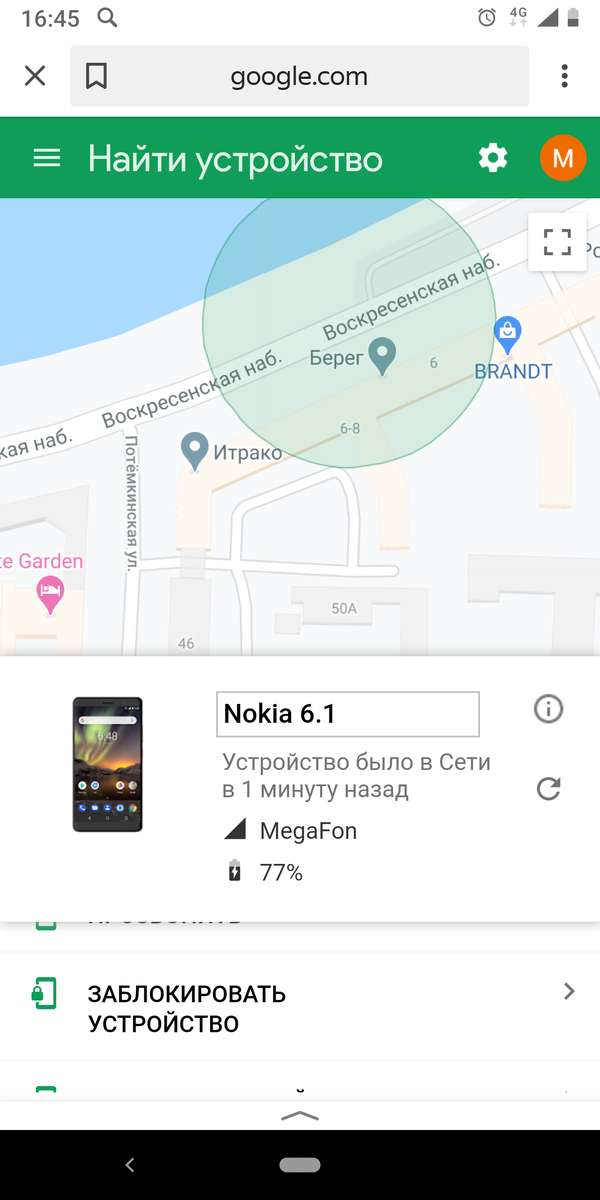Show device info
Viewport: 600px width, 1200px height.
click(548, 710)
